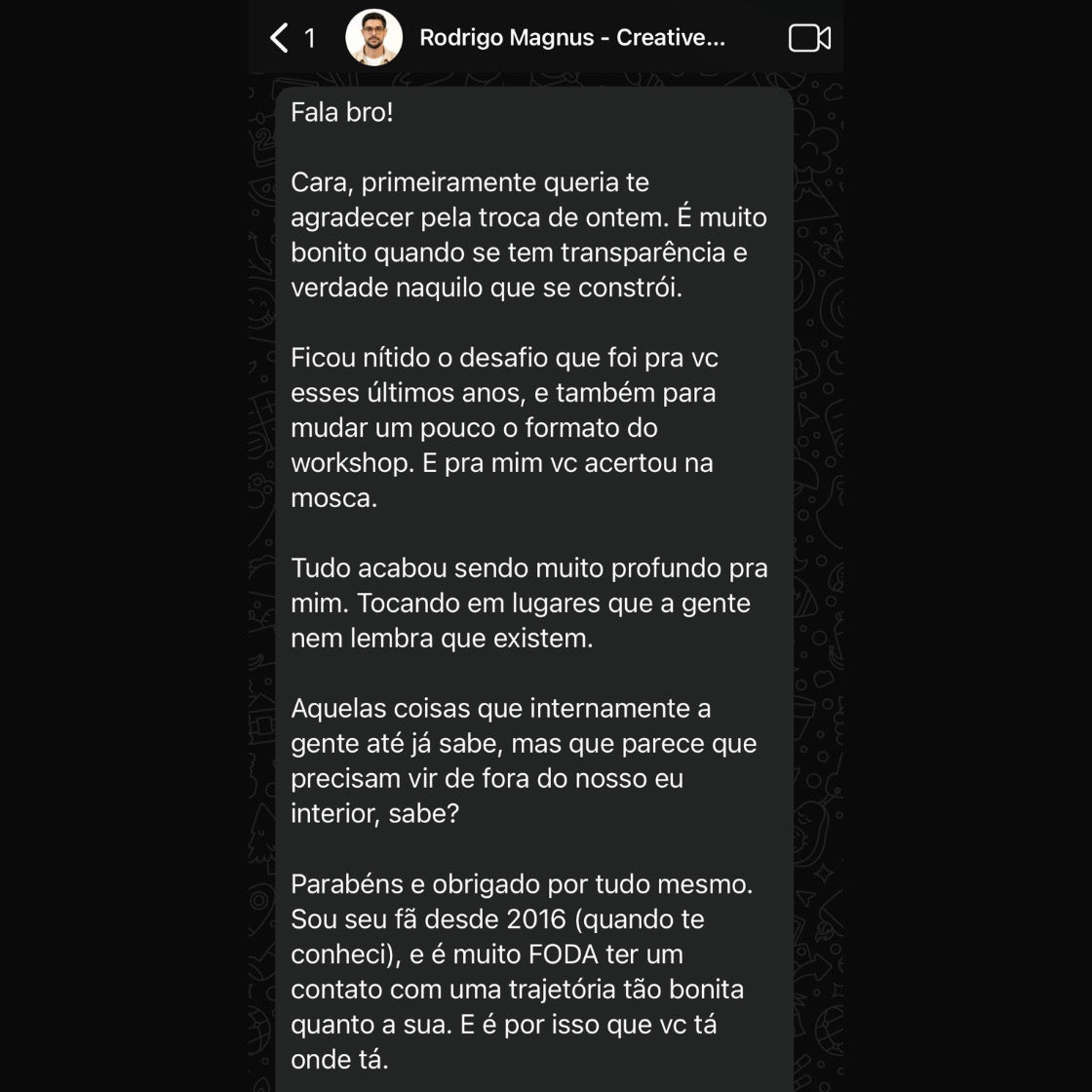Image resolution: width=1092 pixels, height=1092 pixels.
Task: Open contact info for Rodrigo Magnus - Creative
Action: [x=571, y=38]
